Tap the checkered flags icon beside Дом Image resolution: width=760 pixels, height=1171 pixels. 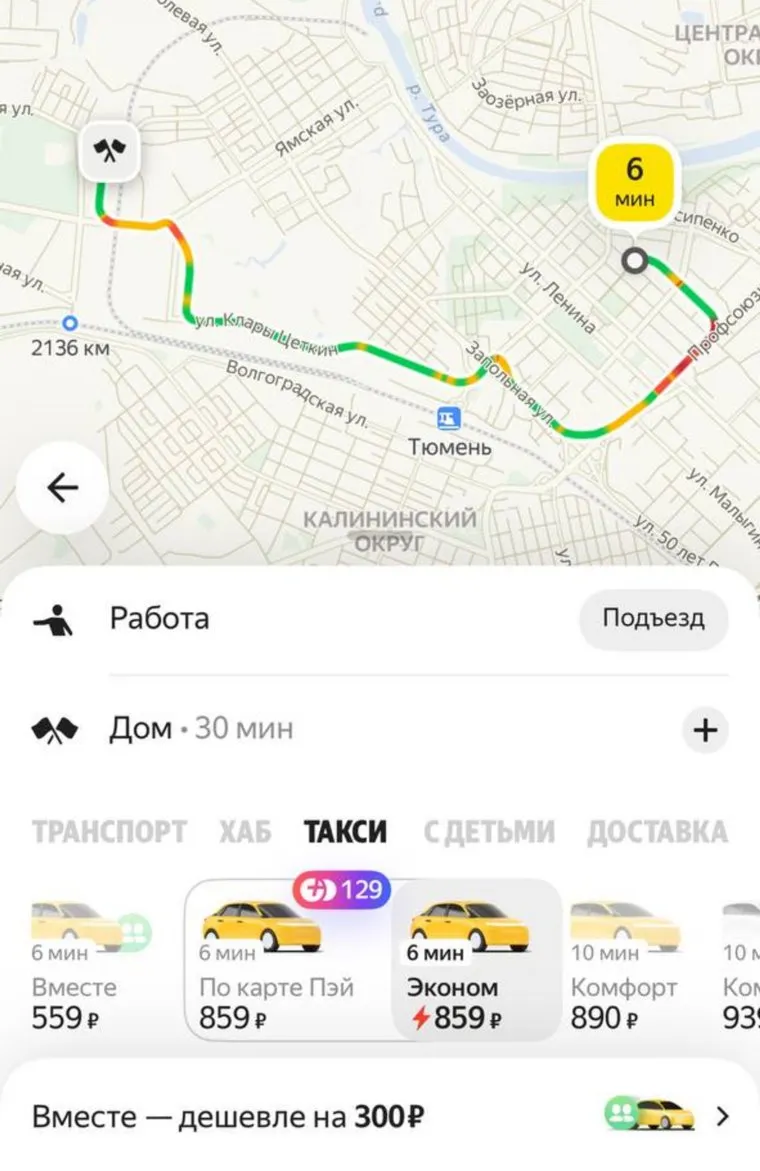(x=55, y=728)
